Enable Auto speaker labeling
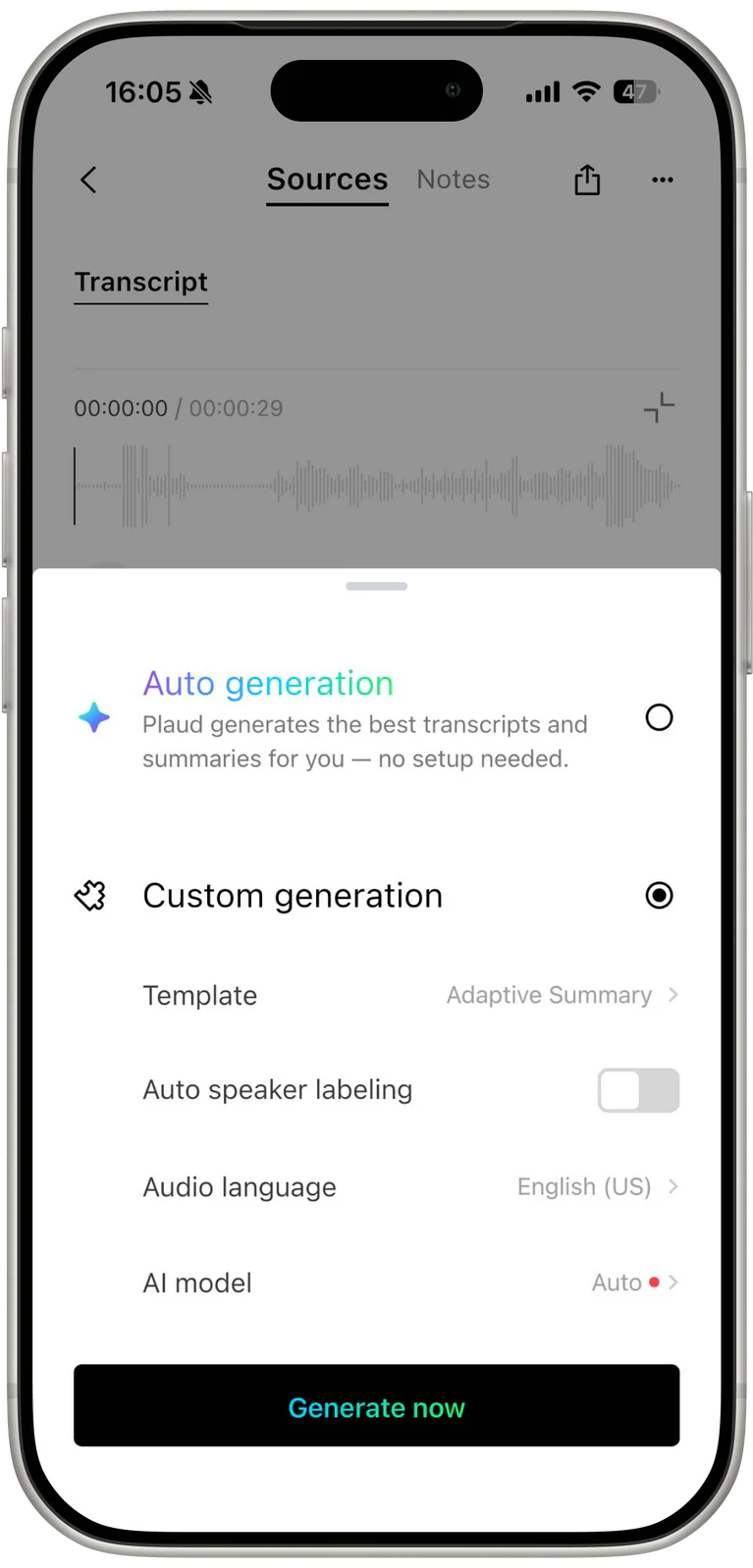 [638, 1090]
